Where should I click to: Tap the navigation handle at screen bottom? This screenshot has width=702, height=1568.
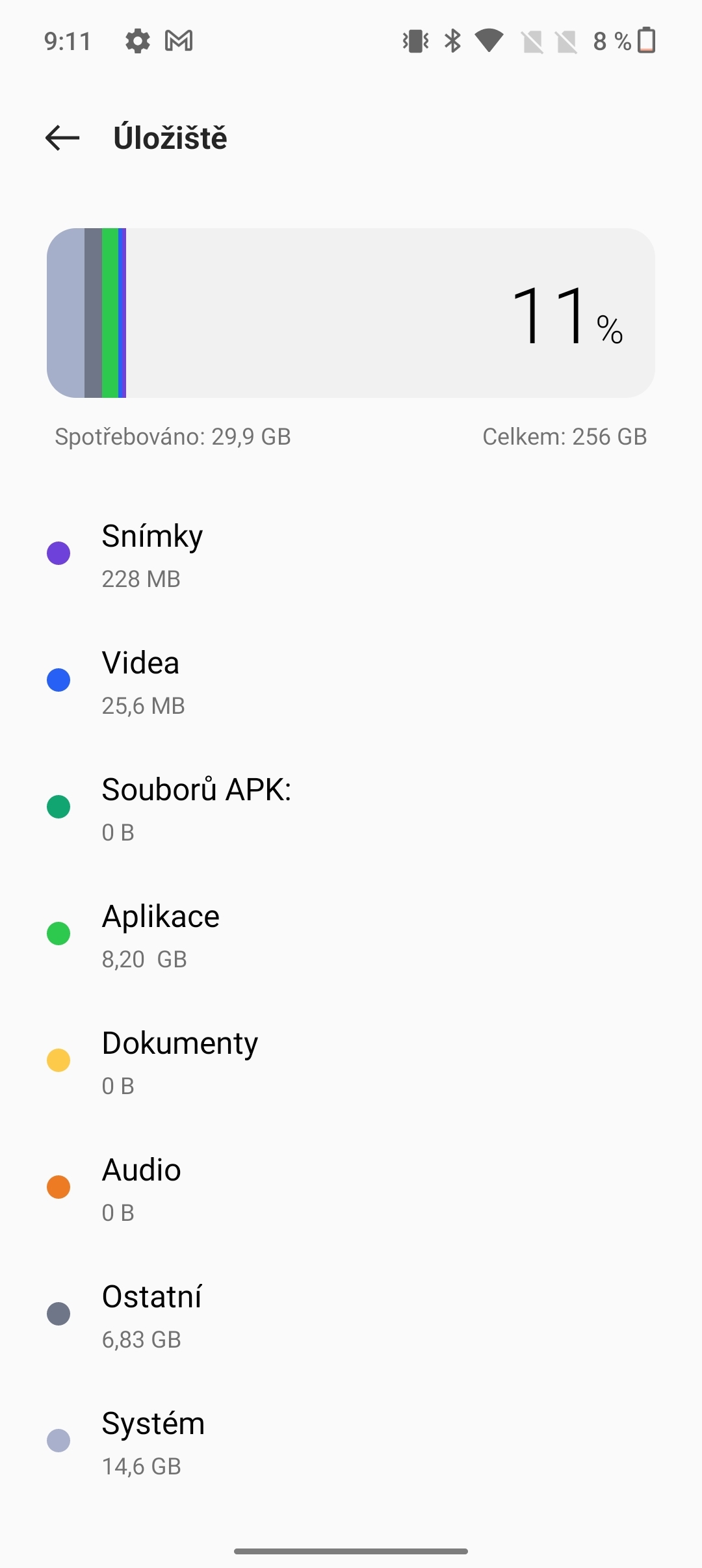click(351, 1550)
